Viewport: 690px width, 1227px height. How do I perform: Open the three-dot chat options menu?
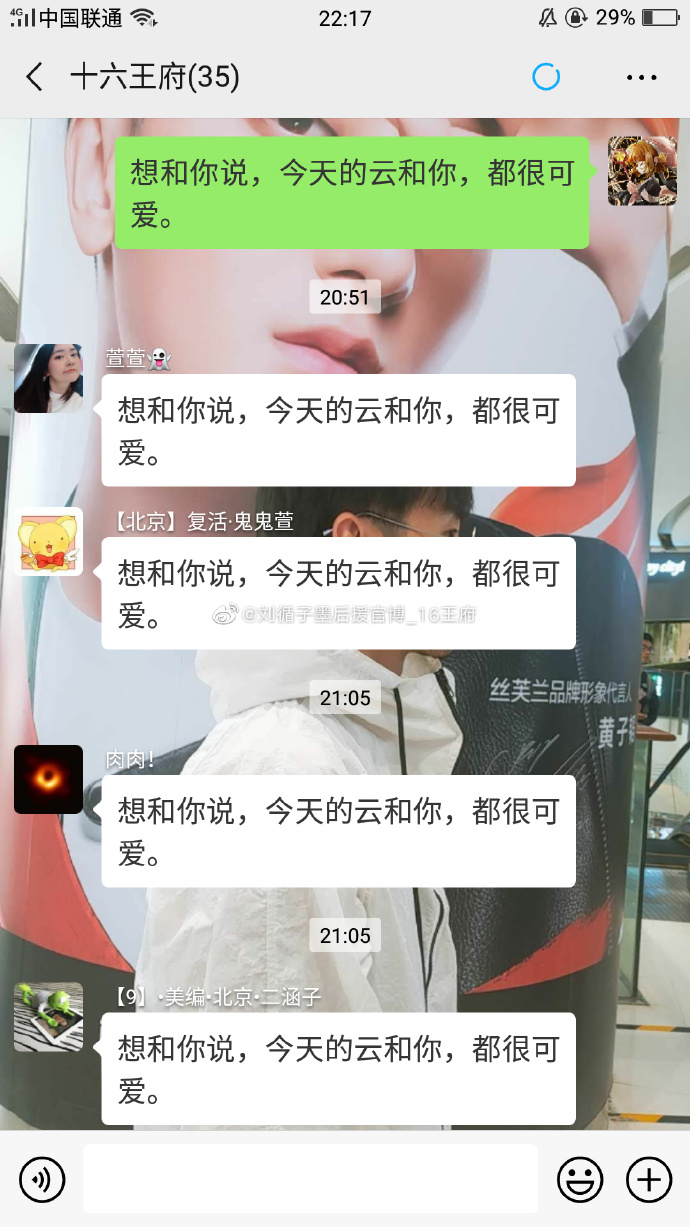click(641, 77)
